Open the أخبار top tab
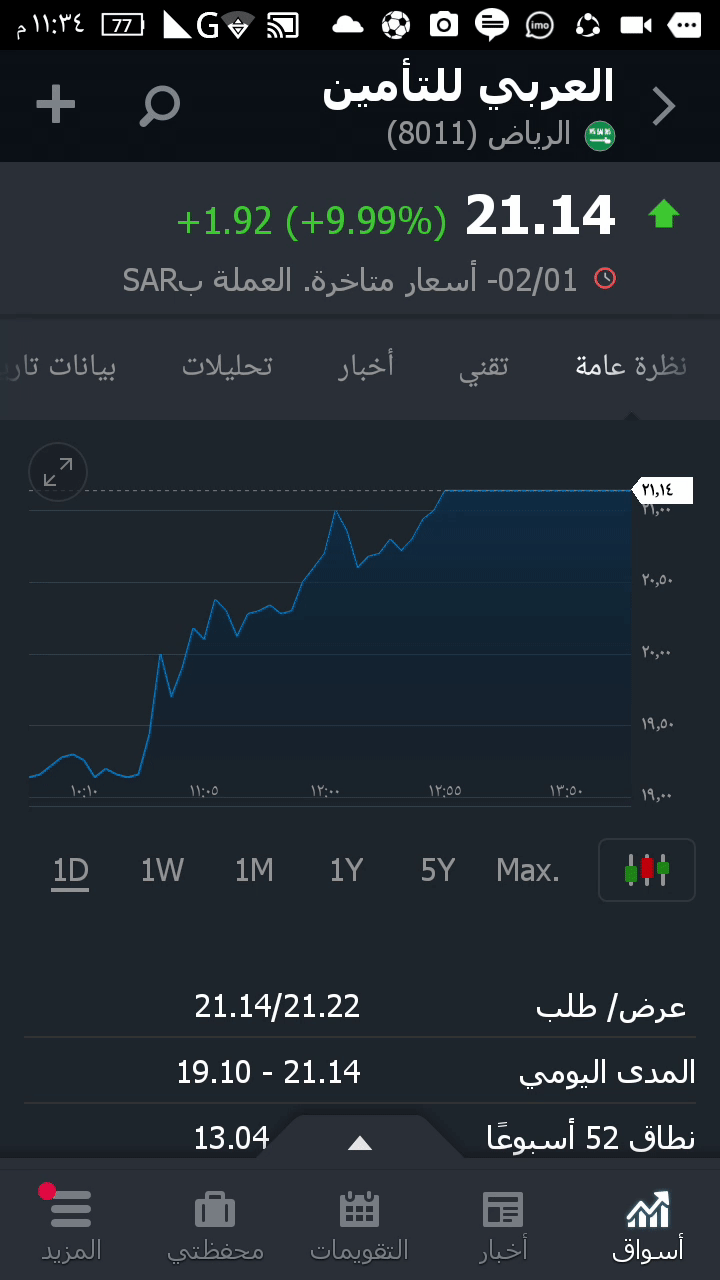 coord(366,366)
